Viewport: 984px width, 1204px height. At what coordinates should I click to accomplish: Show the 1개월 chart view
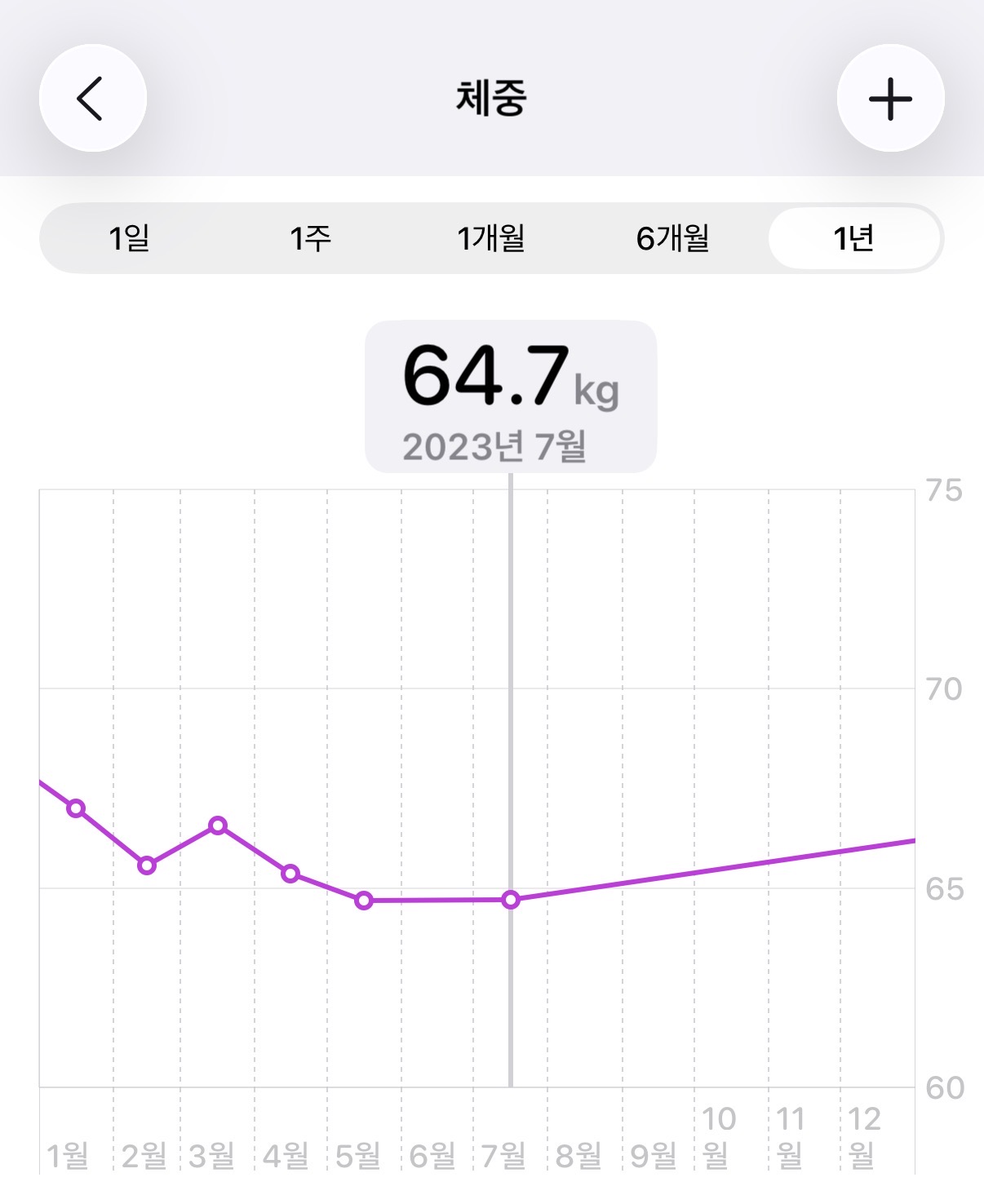490,238
